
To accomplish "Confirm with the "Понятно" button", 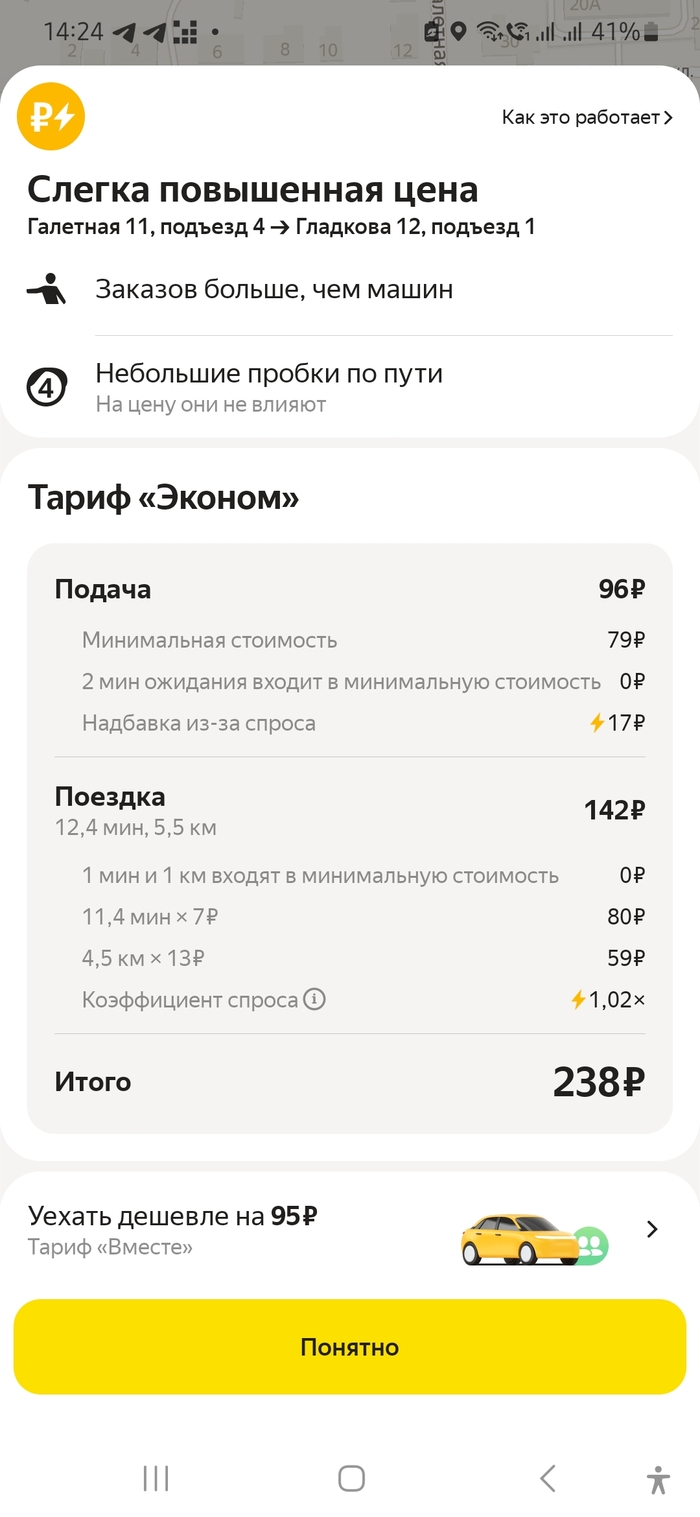I will tap(349, 1346).
